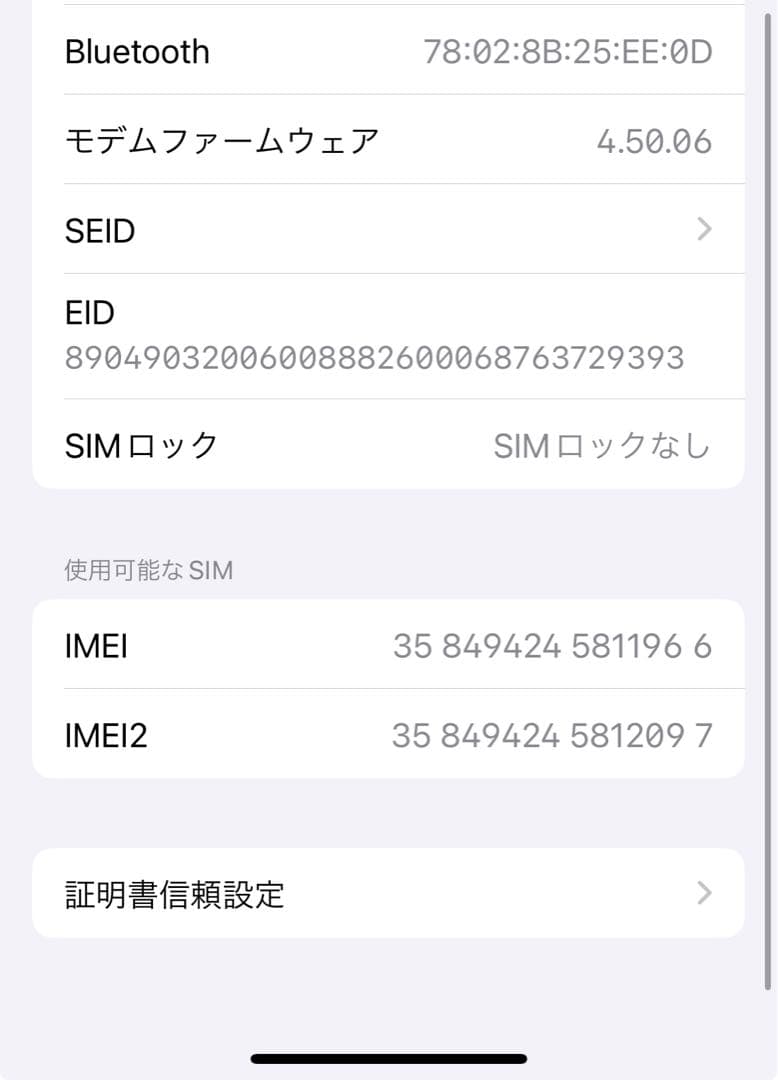Tap the IMEI row under 使用可能なSIM

tap(388, 645)
